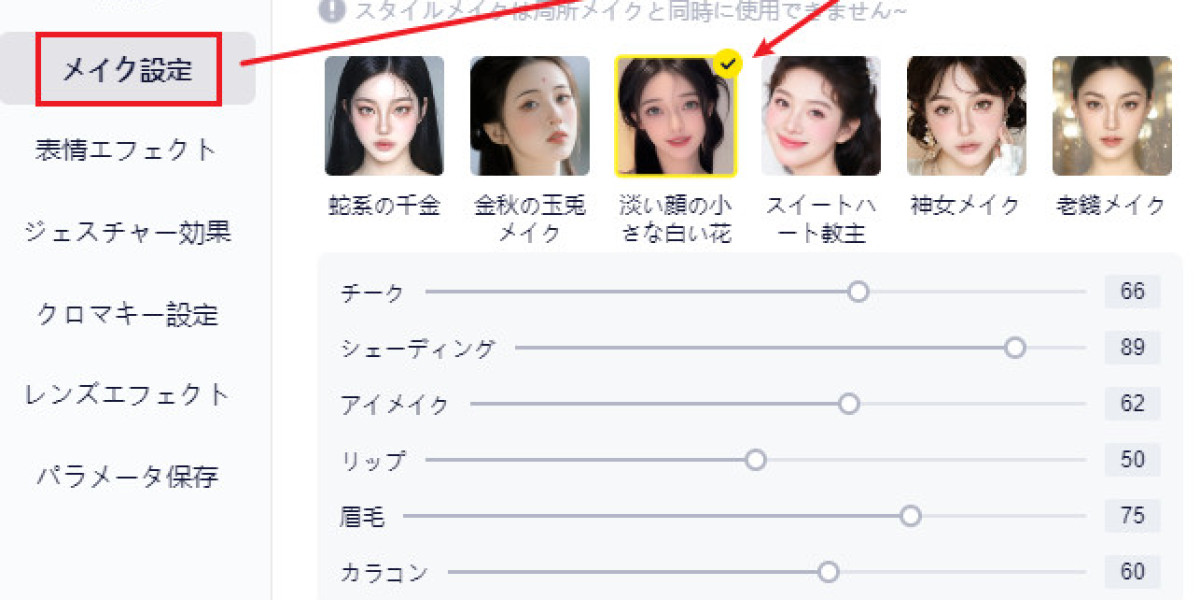Tap the シェーディング slider handle
Screen dimensions: 1200x600
tap(1015, 348)
